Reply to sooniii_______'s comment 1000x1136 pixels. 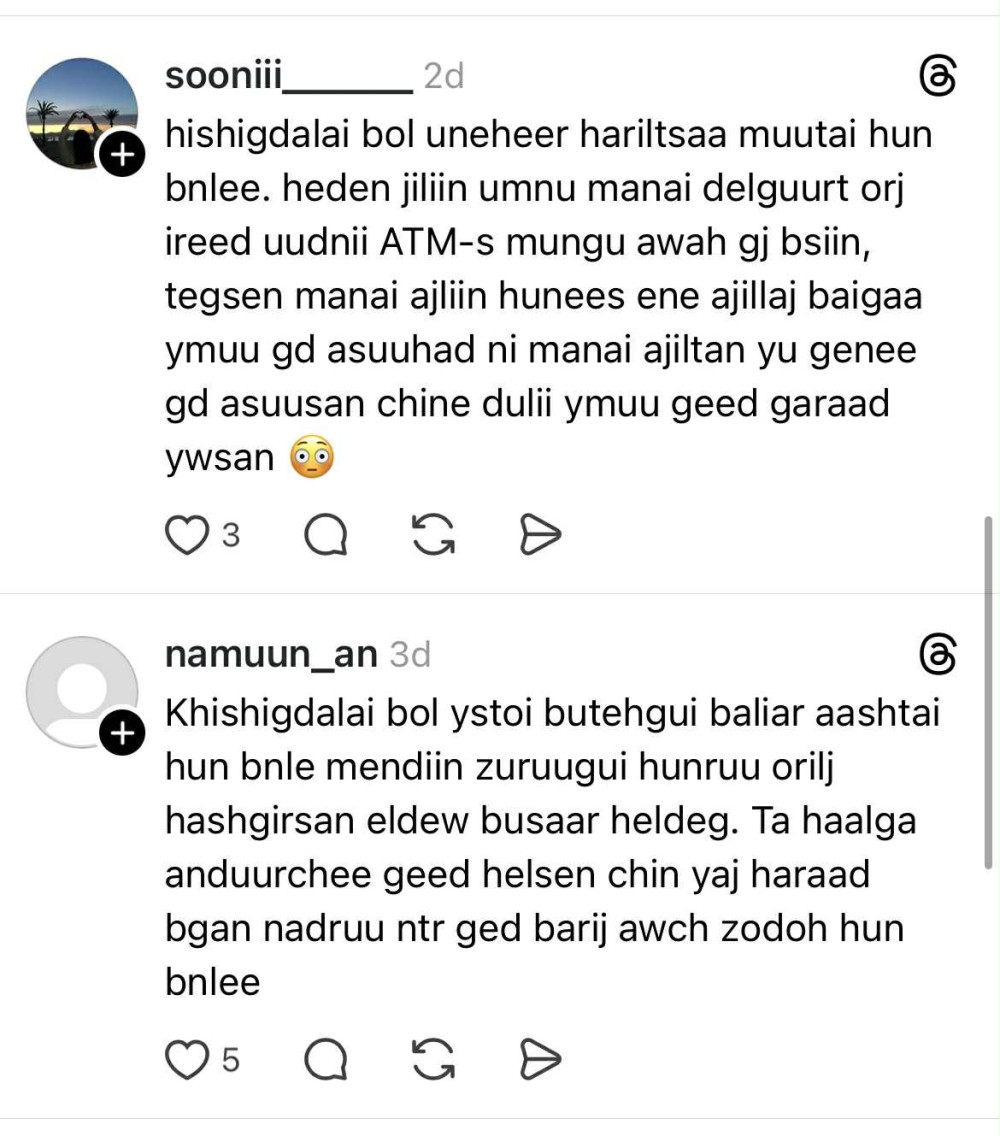326,537
